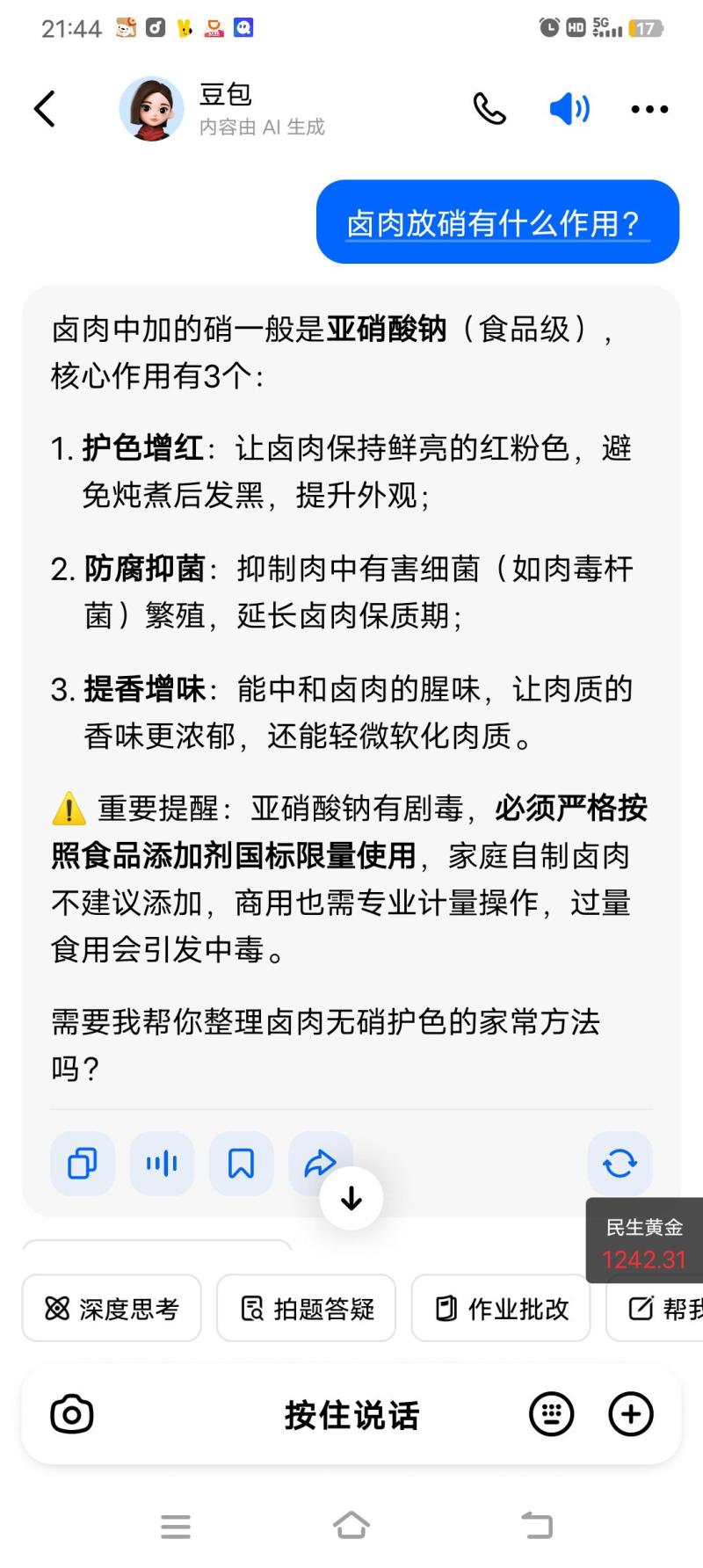
Task: Tap the 按住说话 voice input button
Action: [x=351, y=1414]
